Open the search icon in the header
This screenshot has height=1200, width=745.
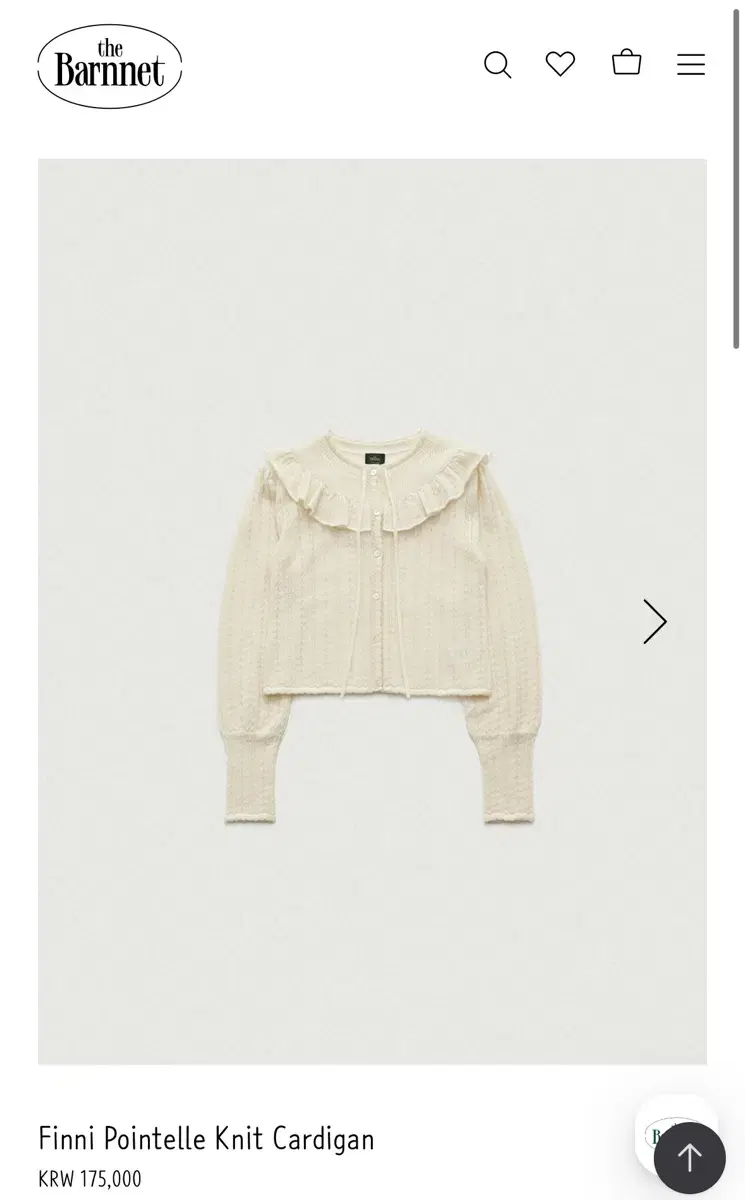[497, 64]
